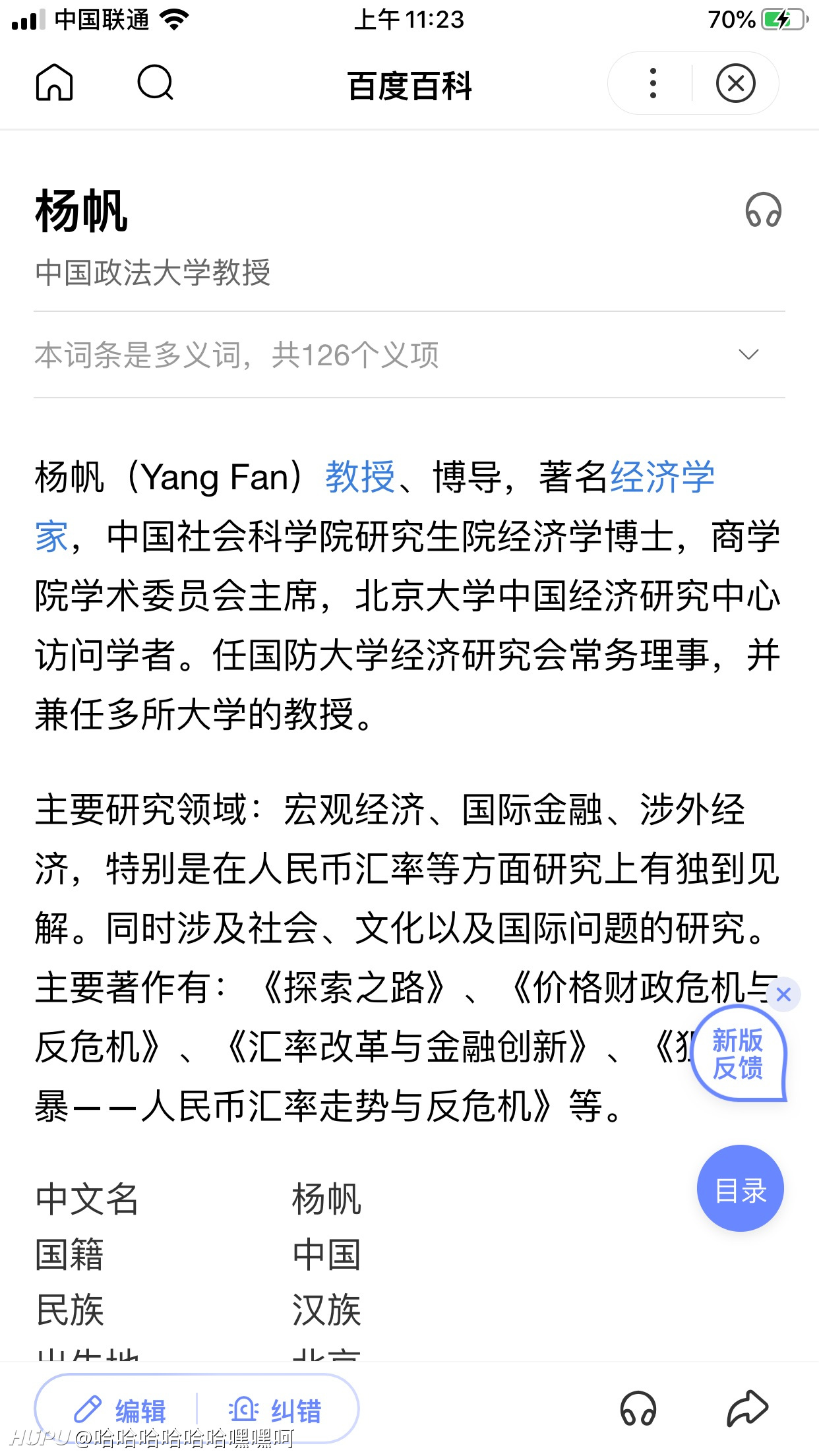Share this entry with the arrow icon
819x1456 pixels.
point(748,1409)
